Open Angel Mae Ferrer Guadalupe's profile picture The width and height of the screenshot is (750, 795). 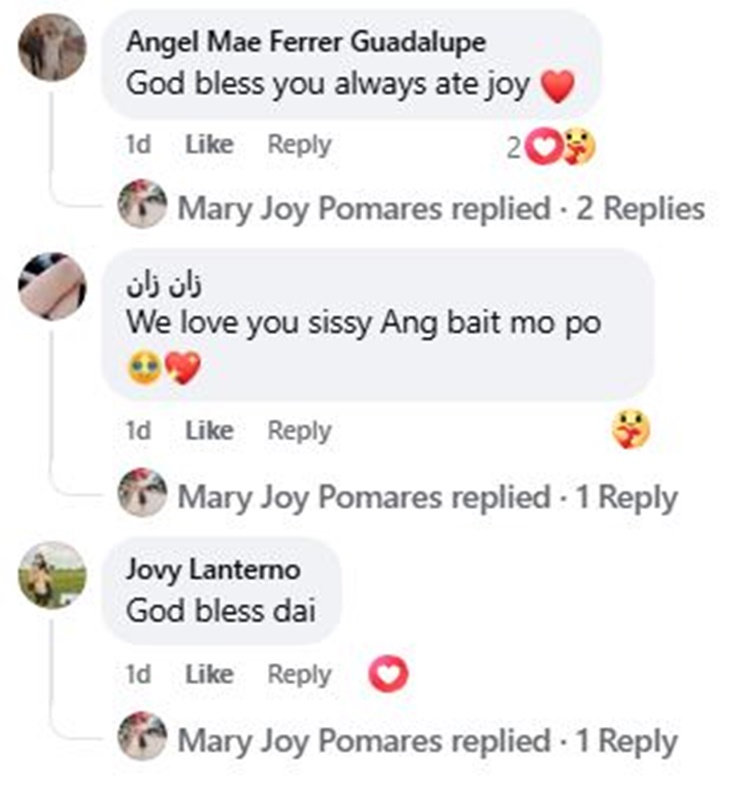pos(52,48)
